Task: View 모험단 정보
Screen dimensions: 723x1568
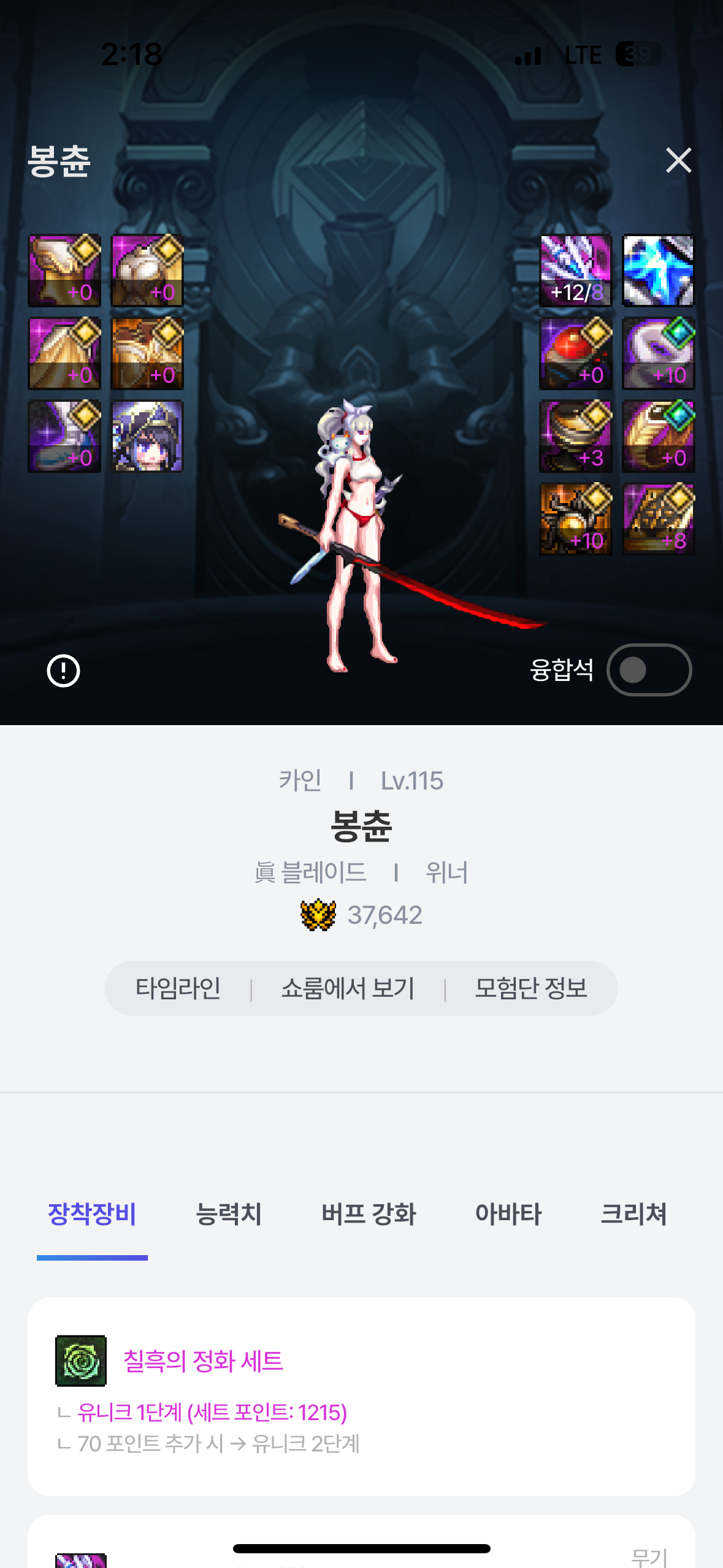Action: [x=530, y=988]
